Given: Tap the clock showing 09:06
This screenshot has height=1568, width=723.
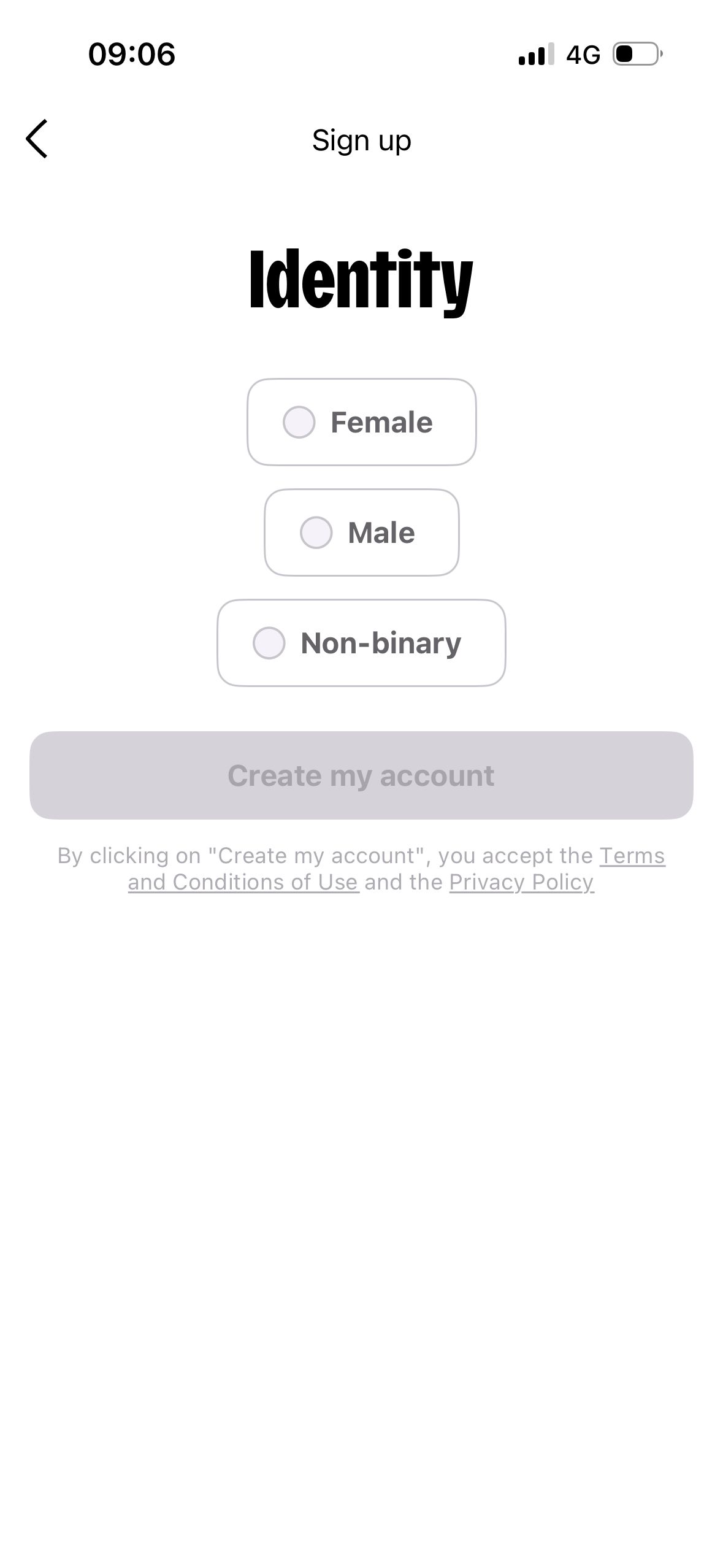Looking at the screenshot, I should click(131, 55).
